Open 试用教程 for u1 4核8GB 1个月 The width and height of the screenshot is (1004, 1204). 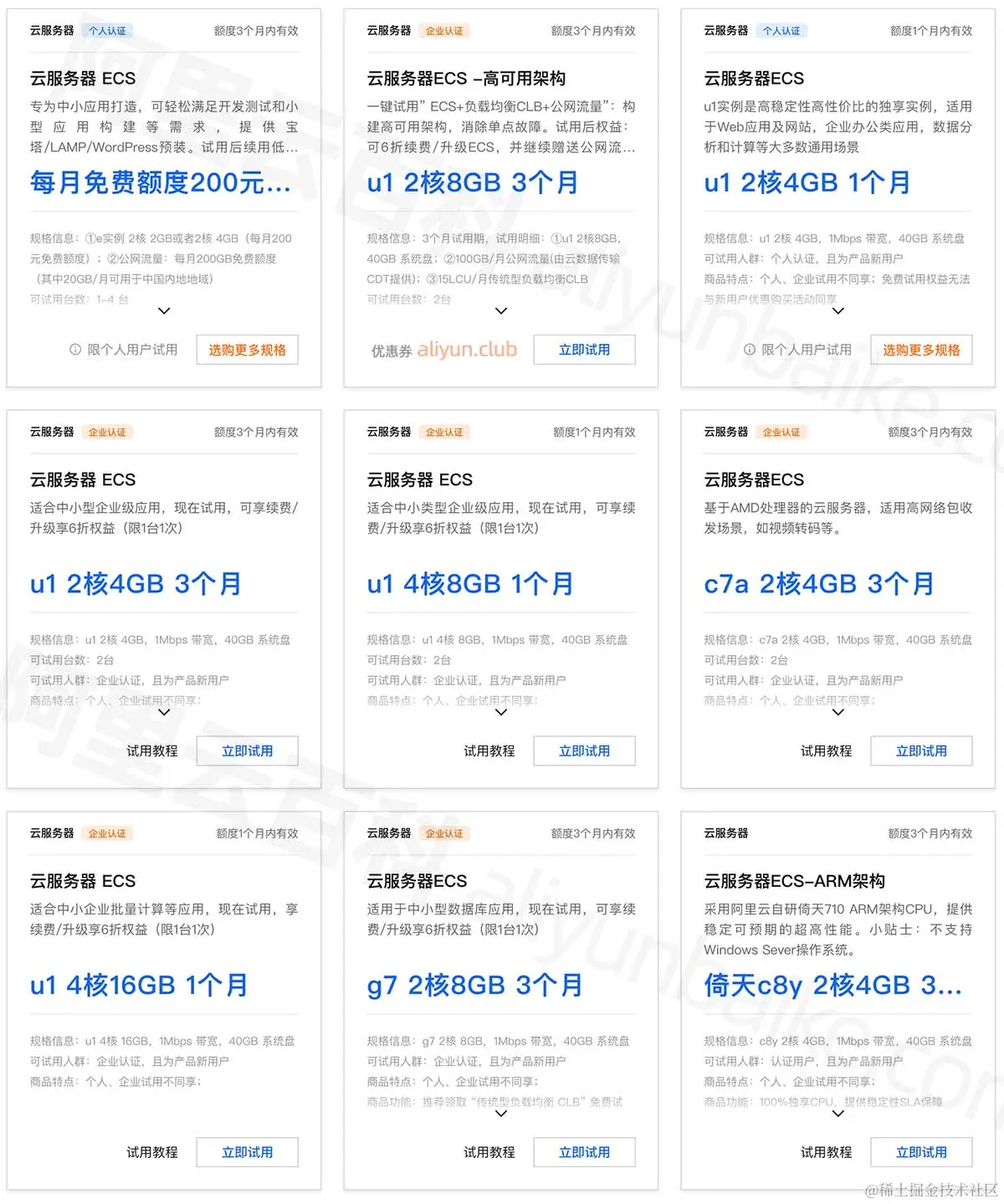point(489,751)
